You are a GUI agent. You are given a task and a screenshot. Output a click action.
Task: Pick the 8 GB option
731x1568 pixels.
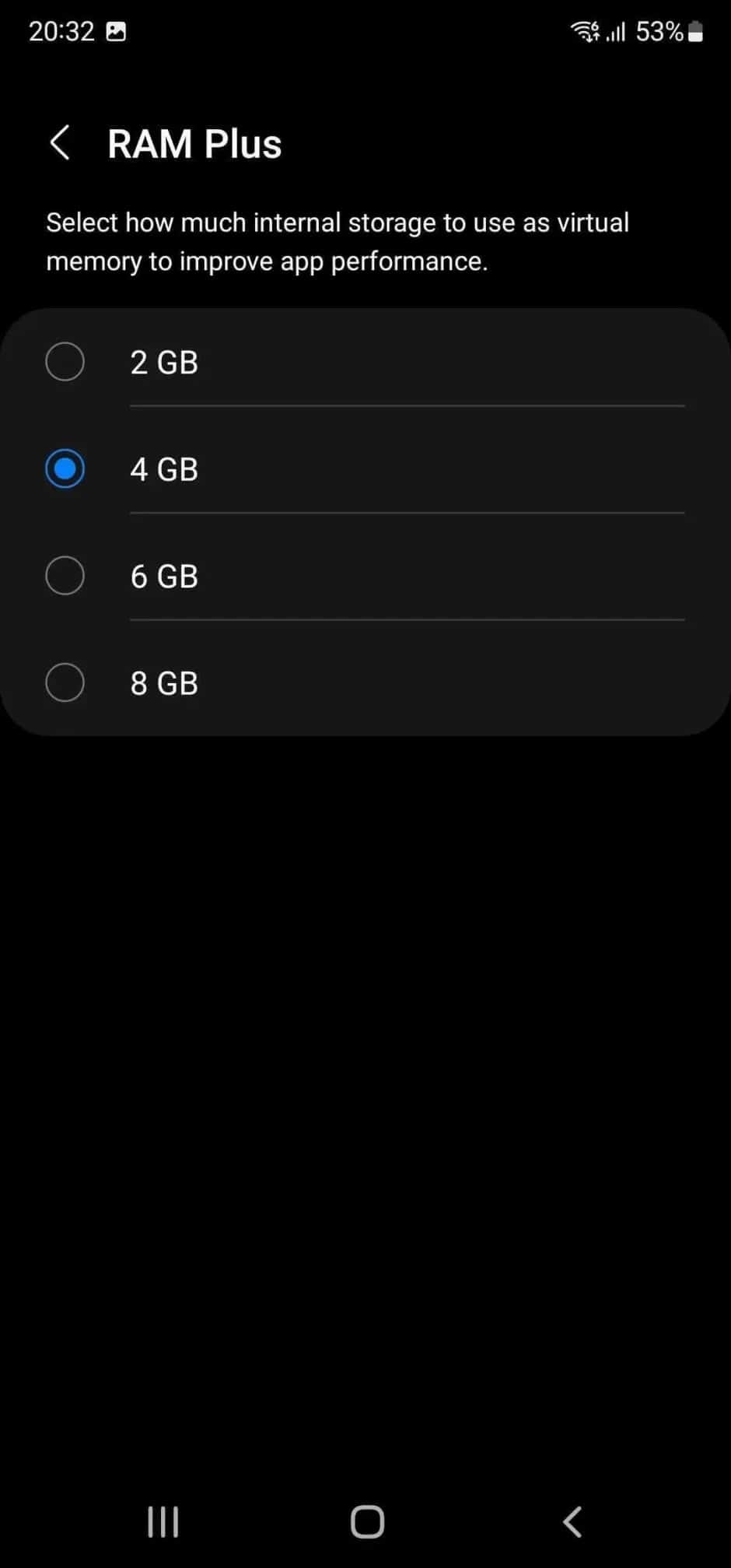pos(65,683)
